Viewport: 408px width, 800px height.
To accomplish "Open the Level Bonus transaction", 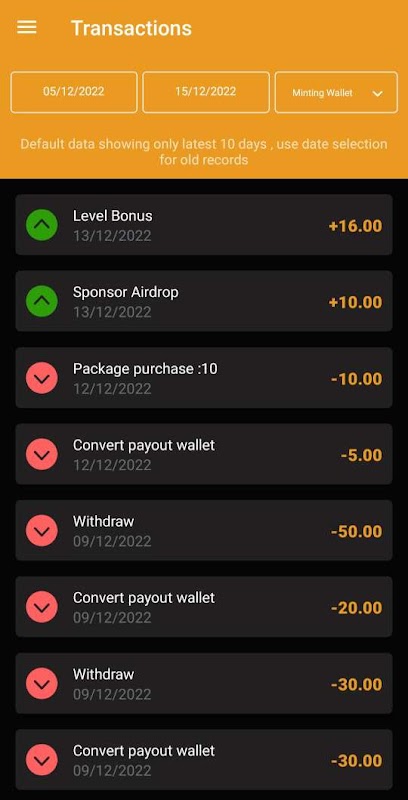I will pos(204,224).
